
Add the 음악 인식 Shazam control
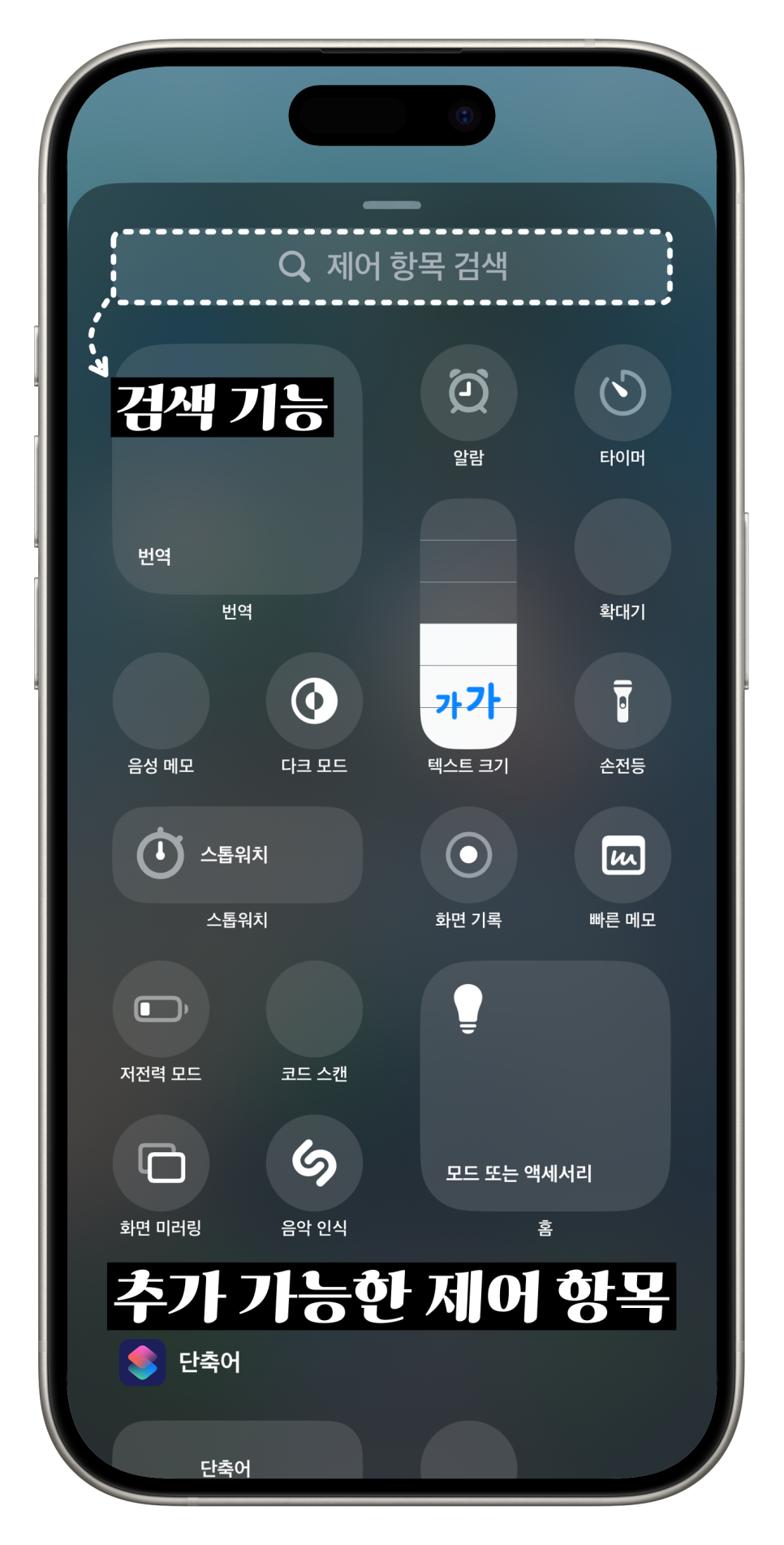pyautogui.click(x=314, y=1163)
